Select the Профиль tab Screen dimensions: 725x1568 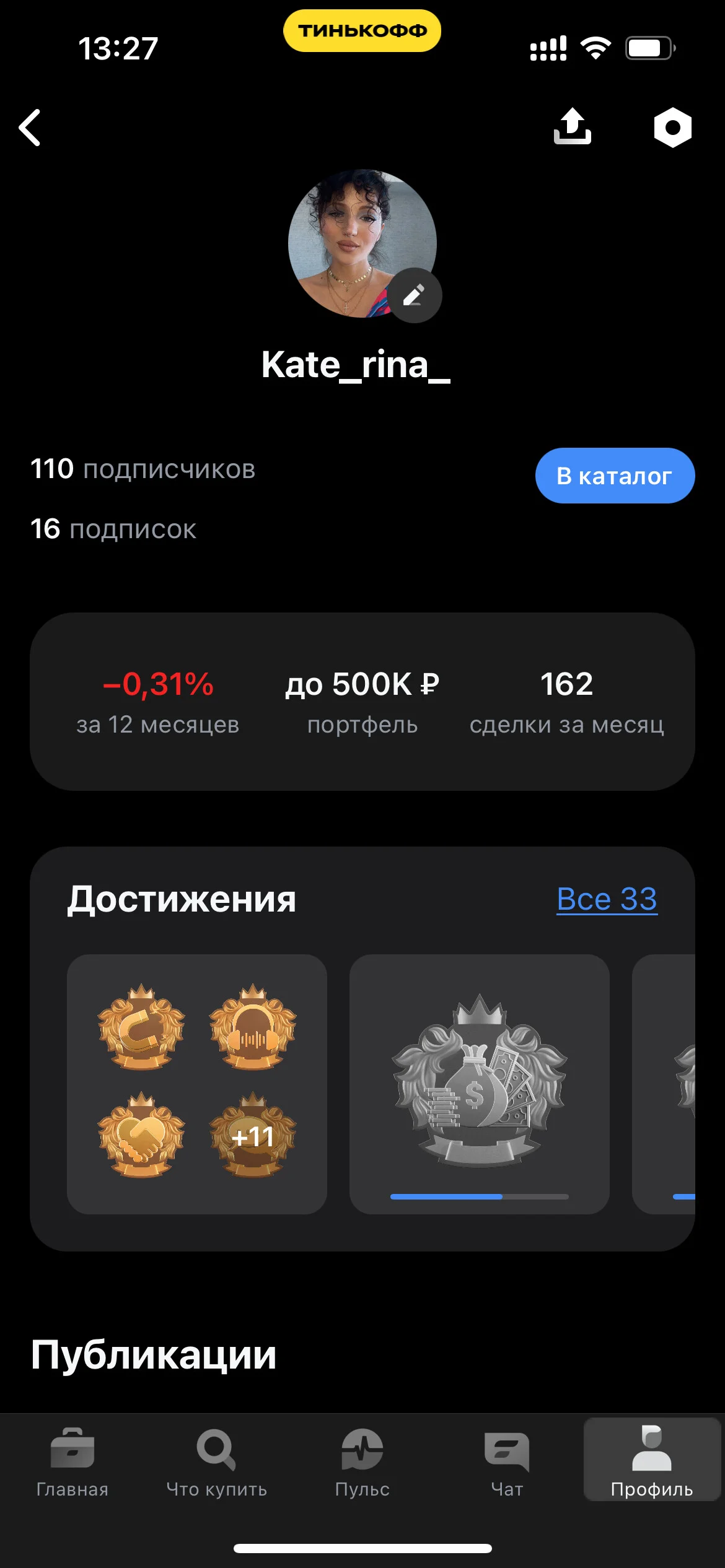[x=652, y=1460]
